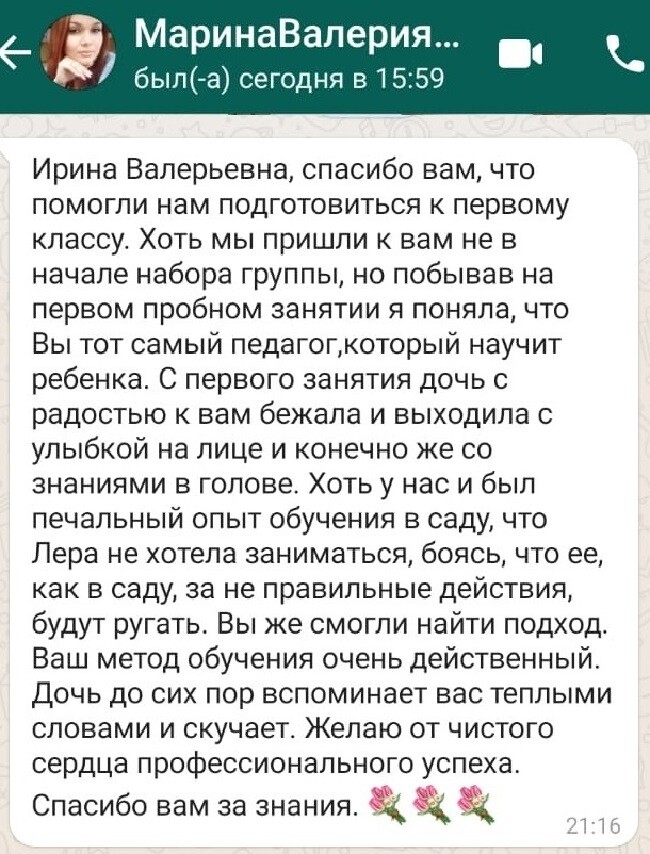Open МаринаВалерия profile photo
650x854 pixels.
coord(75,52)
